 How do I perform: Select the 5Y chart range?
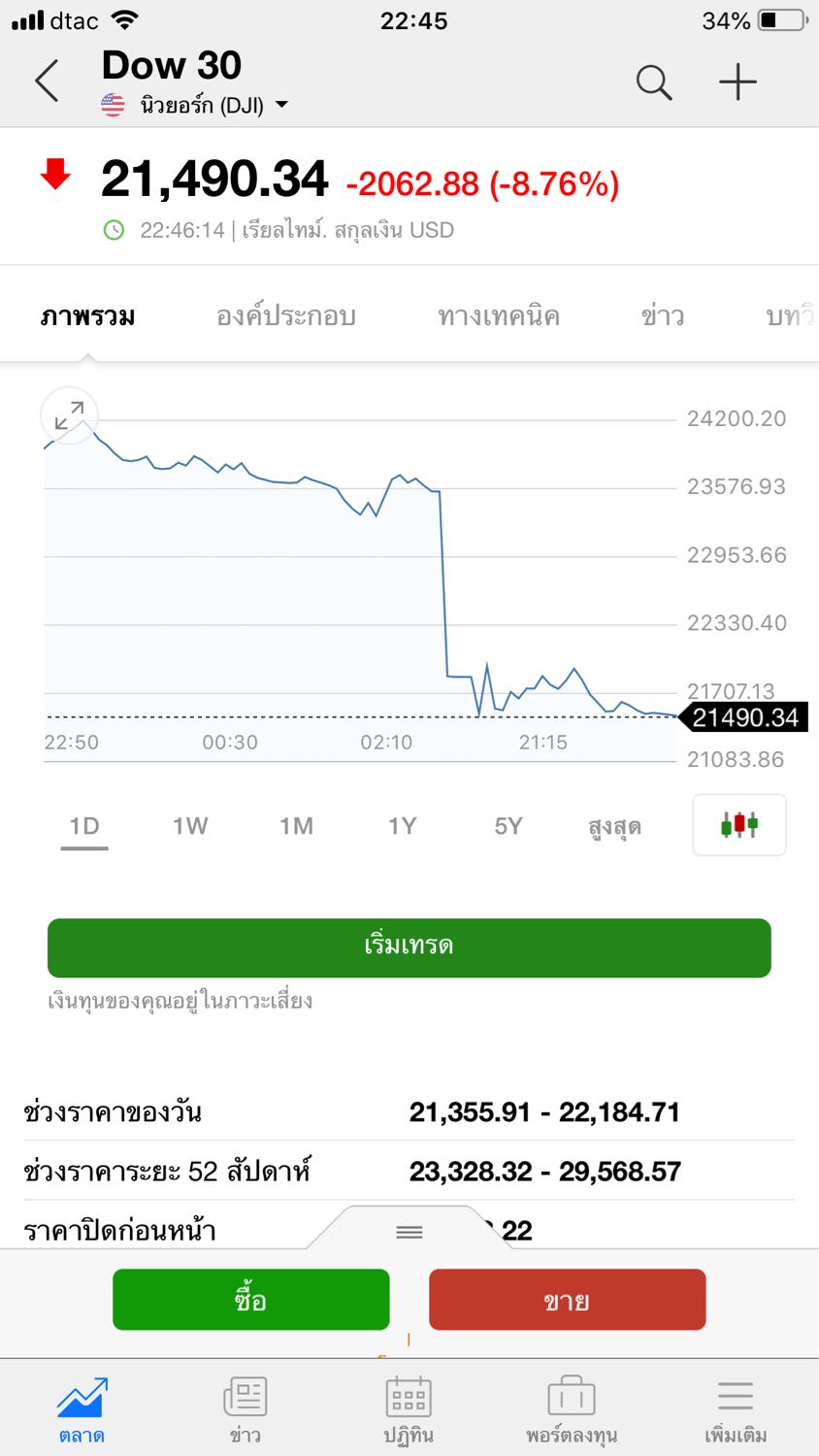coord(508,826)
